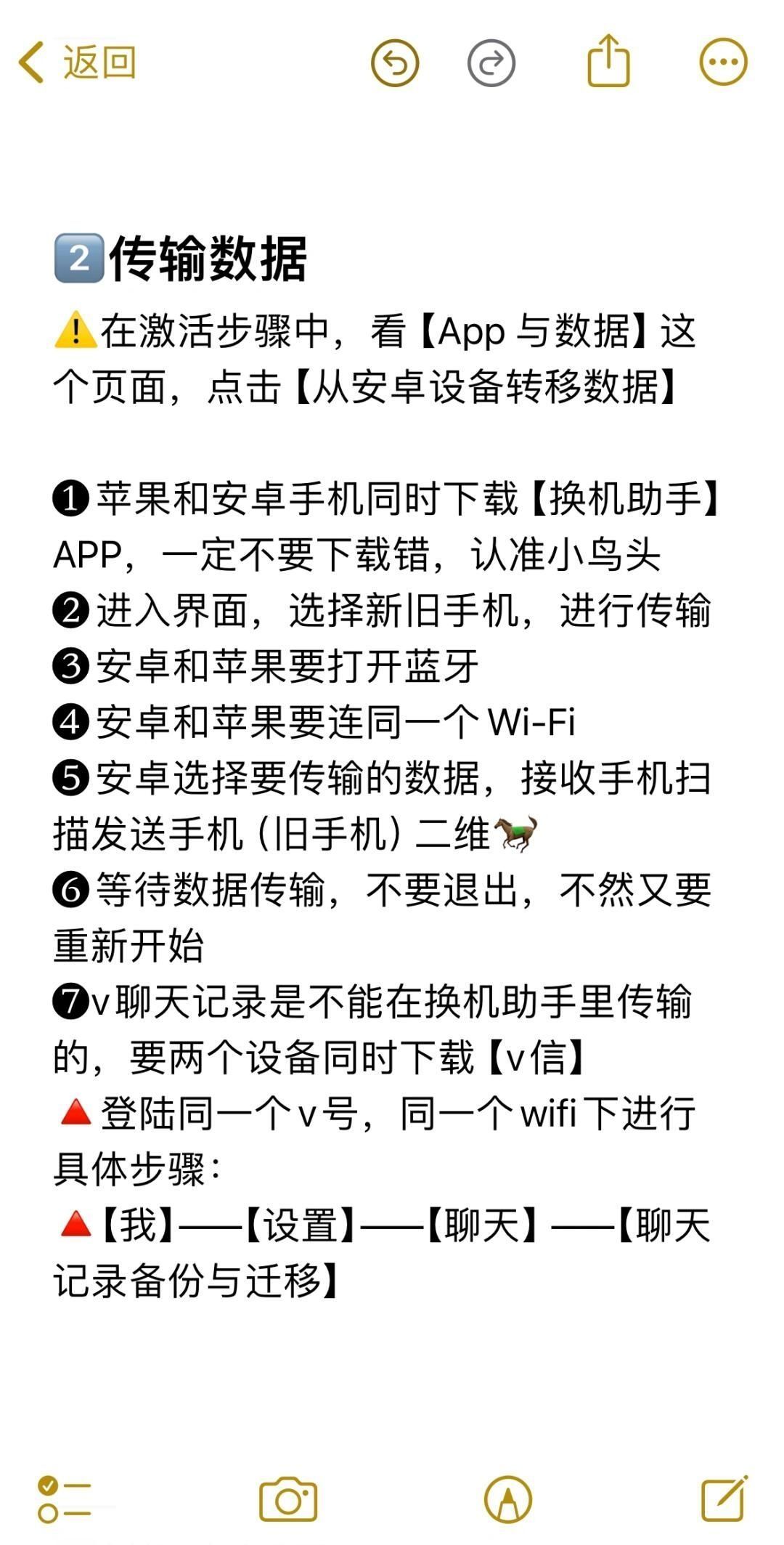This screenshot has width=784, height=1545.
Task: Undo the last edit
Action: point(395,63)
